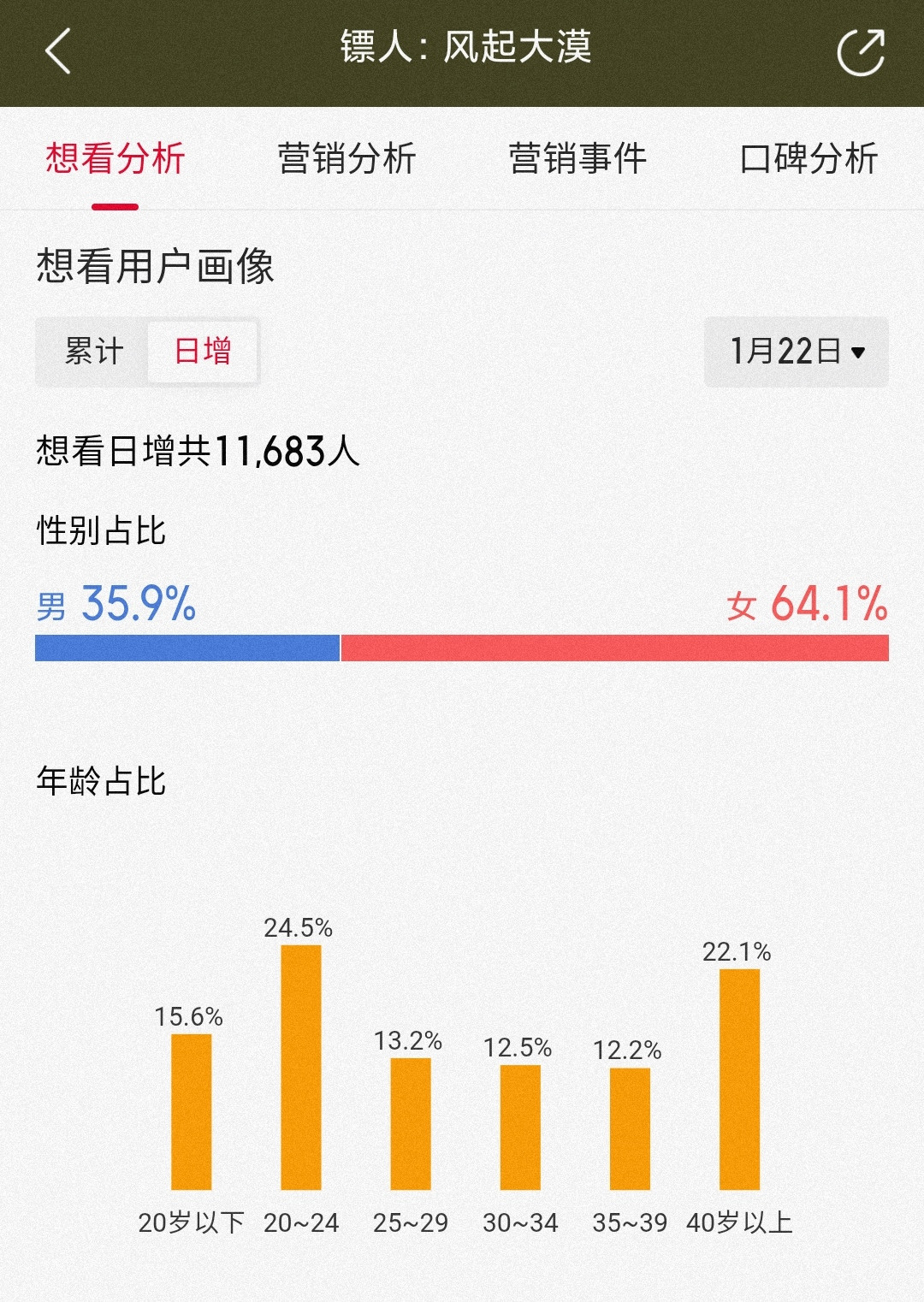924x1302 pixels.
Task: Open the 1月22日 date dropdown
Action: [x=797, y=352]
